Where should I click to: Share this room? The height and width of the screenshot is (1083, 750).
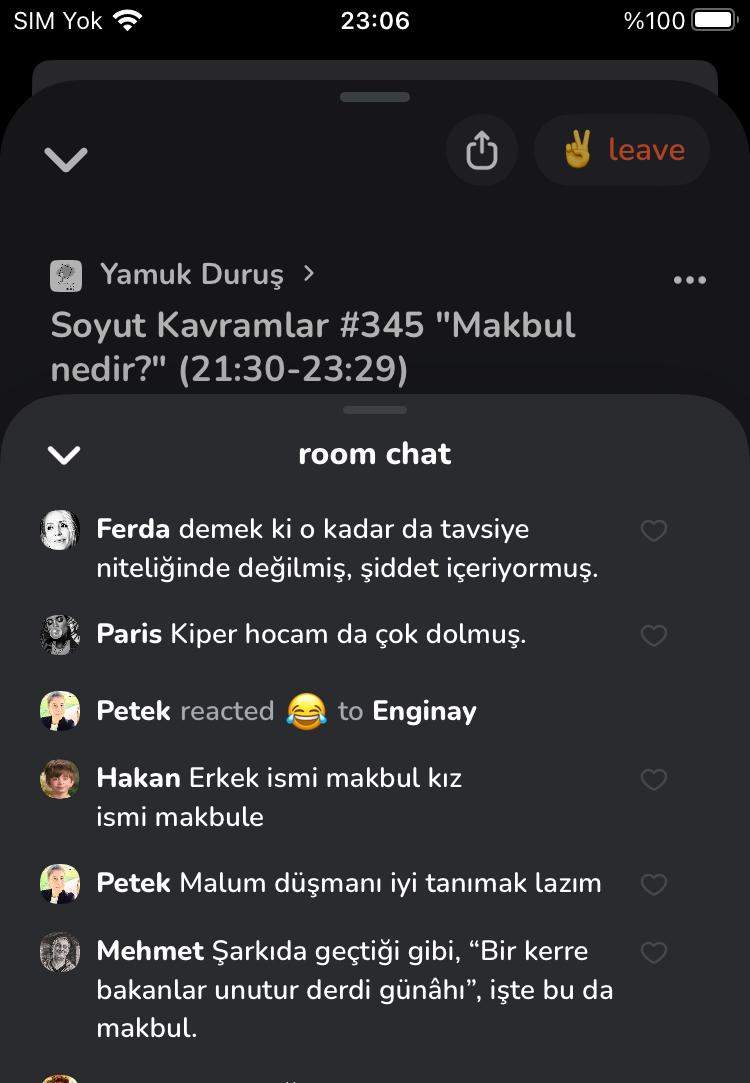pos(481,151)
